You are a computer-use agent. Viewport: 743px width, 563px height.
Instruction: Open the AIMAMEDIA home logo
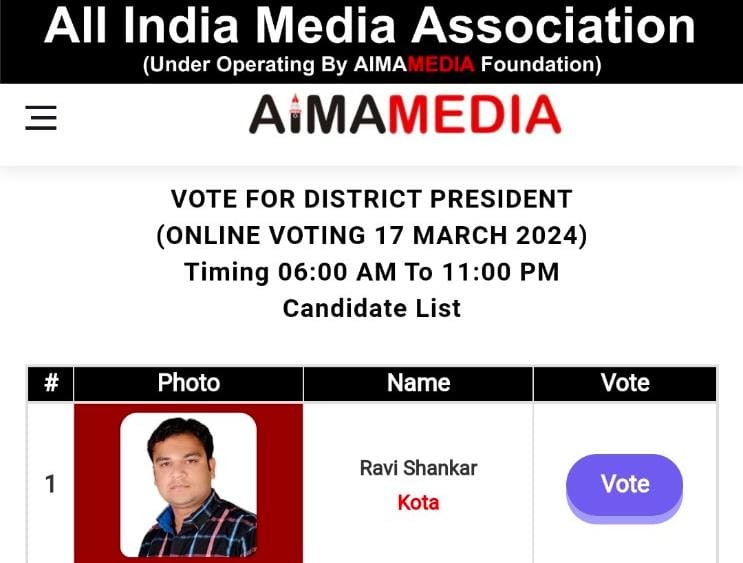pyautogui.click(x=404, y=116)
